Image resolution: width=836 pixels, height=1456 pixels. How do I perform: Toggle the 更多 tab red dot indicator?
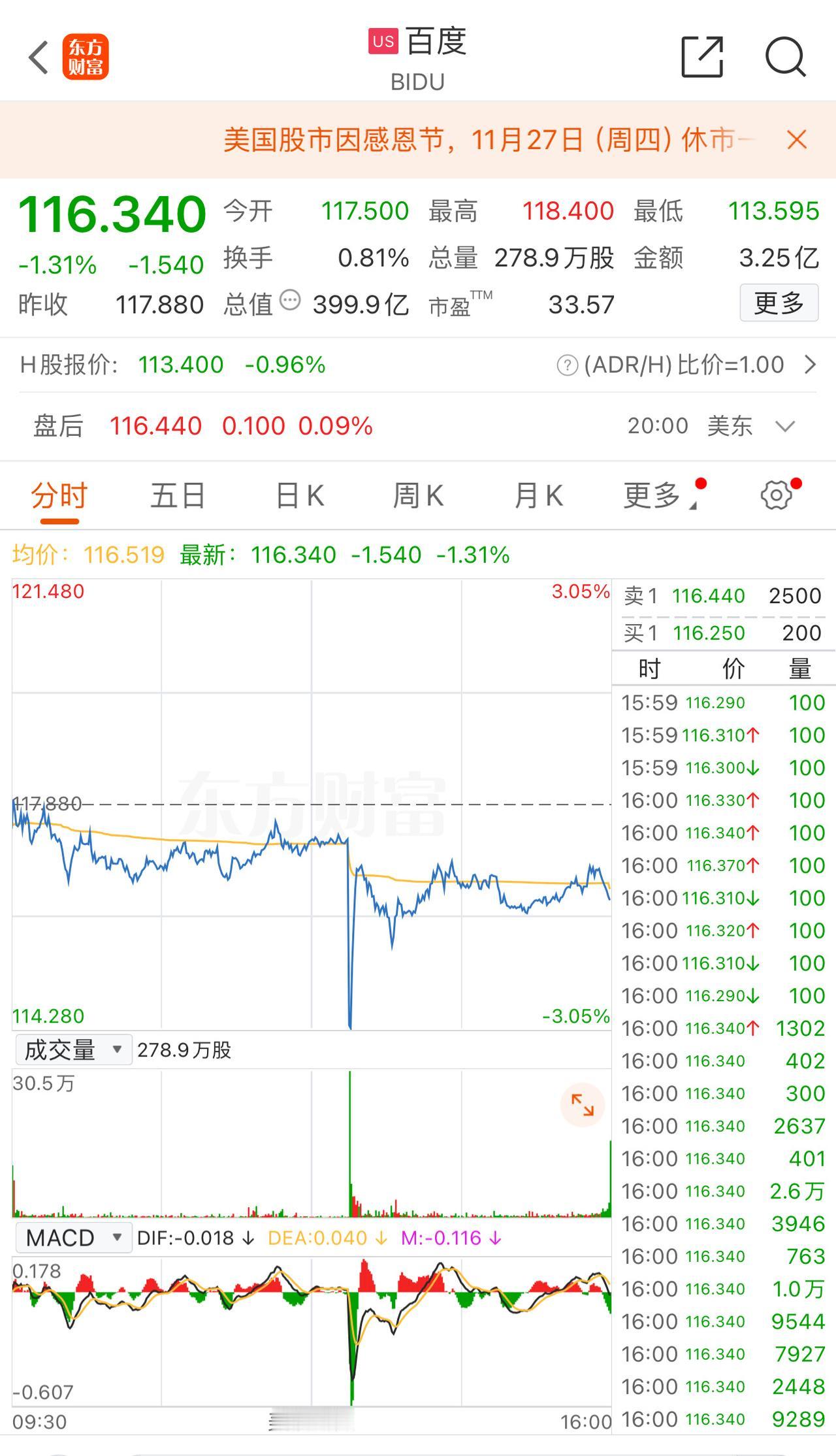point(700,484)
